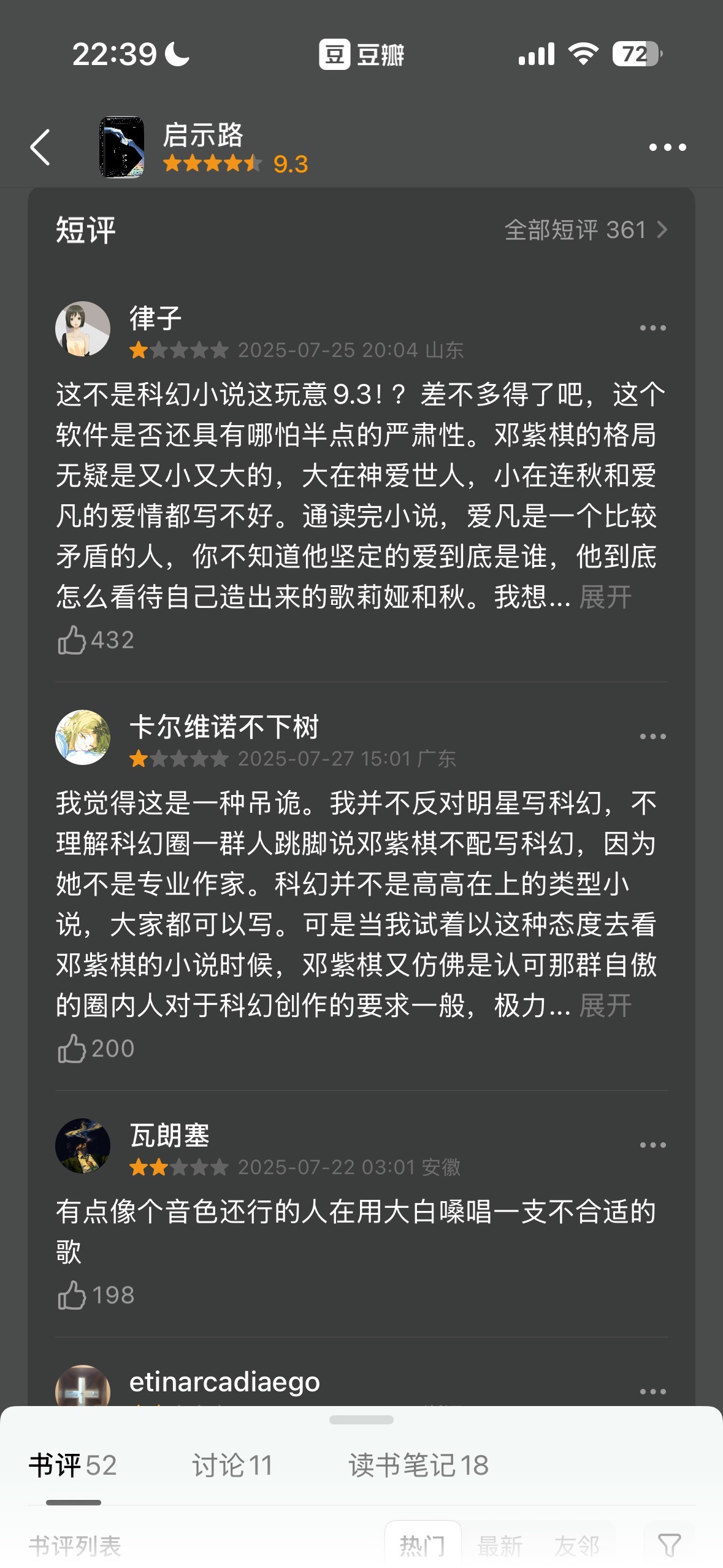Open more options for 瓦朗塞's review
723x1568 pixels.
[652, 1145]
